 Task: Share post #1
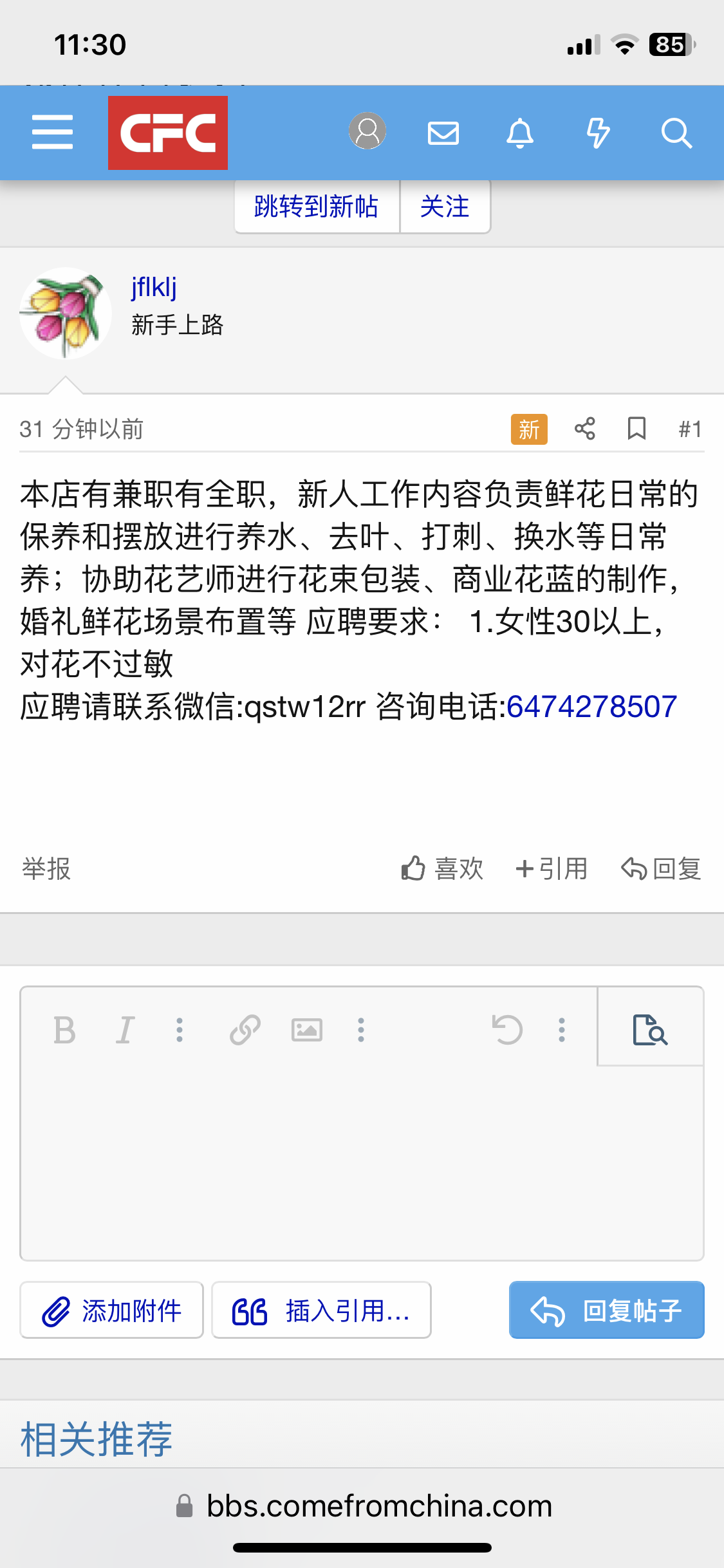tap(584, 429)
